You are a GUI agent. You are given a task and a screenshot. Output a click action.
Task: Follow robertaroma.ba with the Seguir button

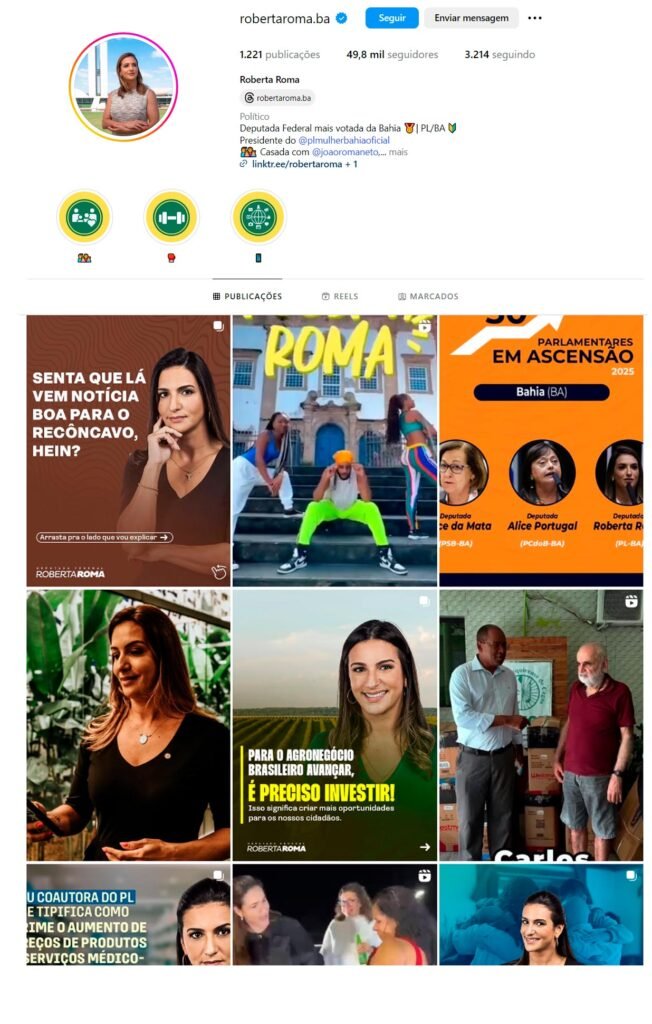click(x=391, y=18)
